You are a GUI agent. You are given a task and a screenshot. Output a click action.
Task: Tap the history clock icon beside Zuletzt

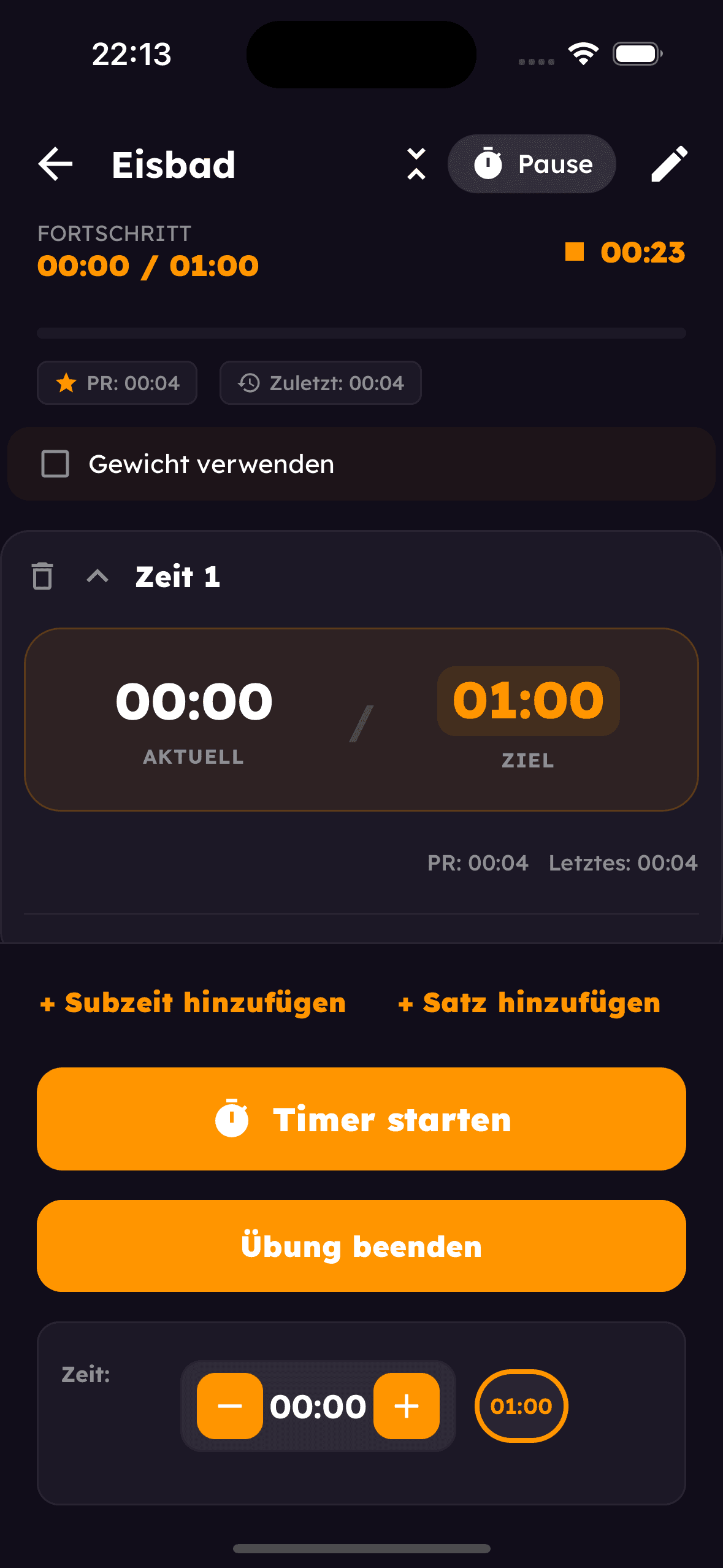pos(248,383)
